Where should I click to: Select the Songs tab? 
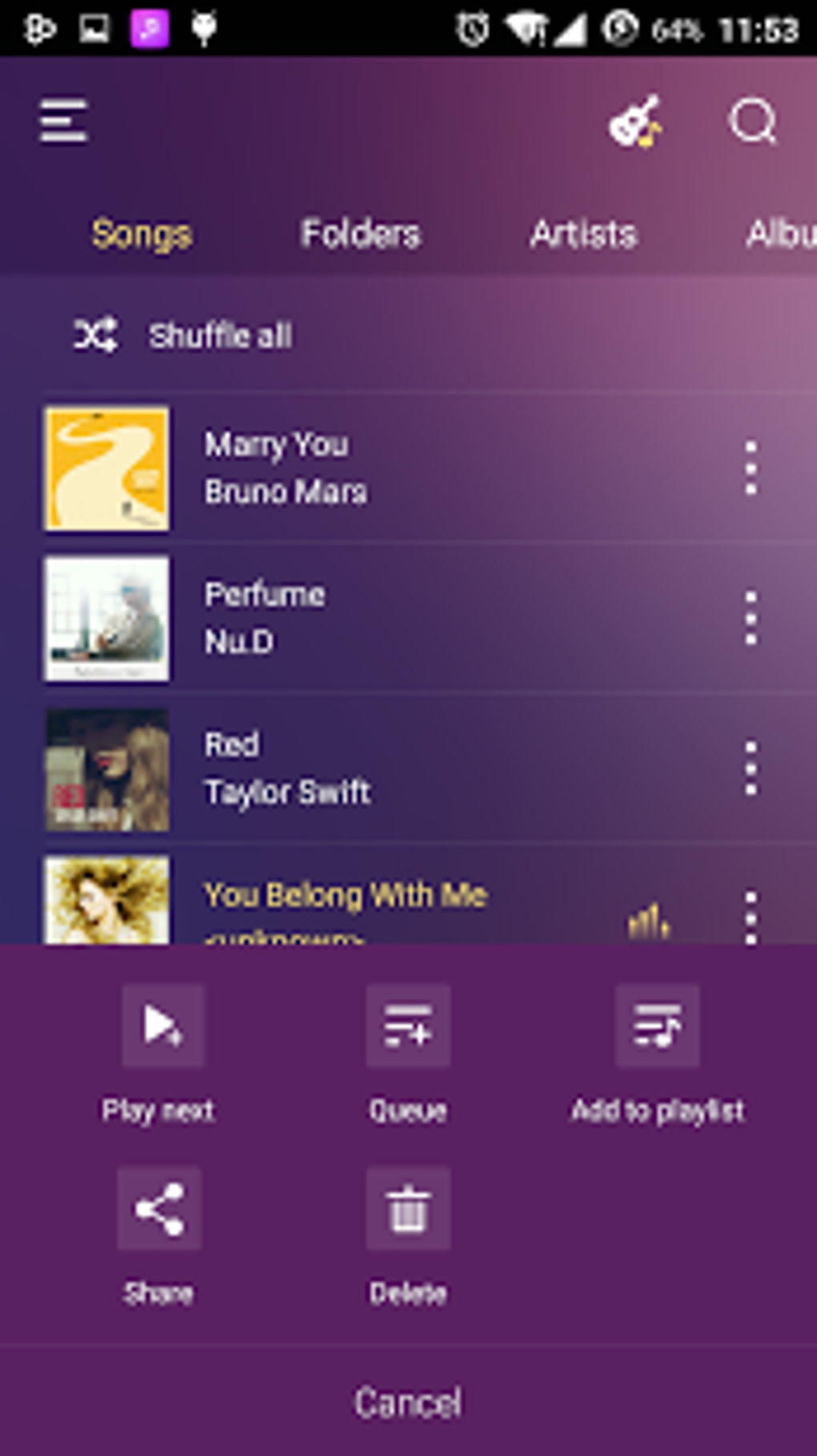pos(142,234)
